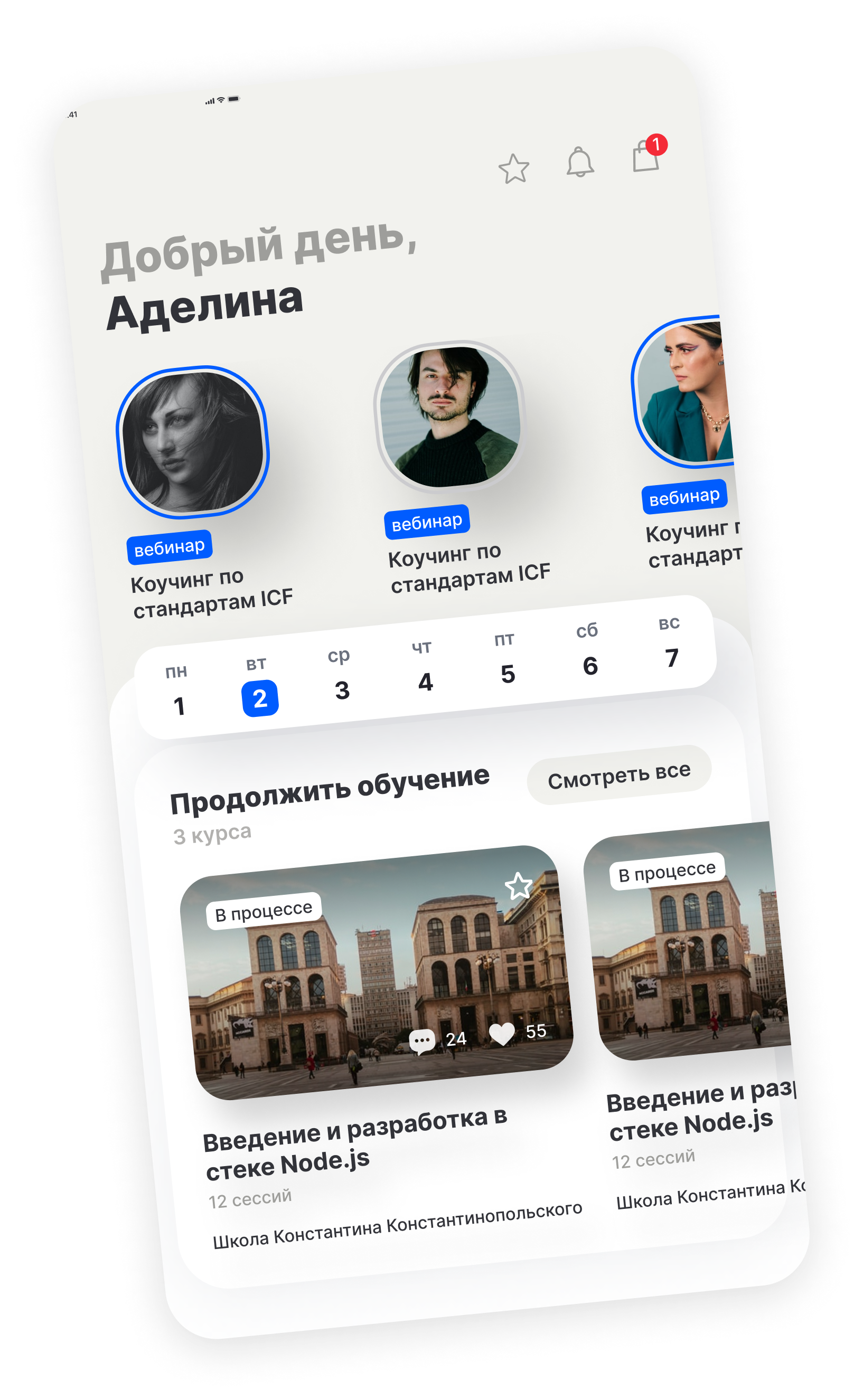Open webinar with black-and-white woman photo
Screen dimensions: 863x1400
pyautogui.click(x=192, y=442)
